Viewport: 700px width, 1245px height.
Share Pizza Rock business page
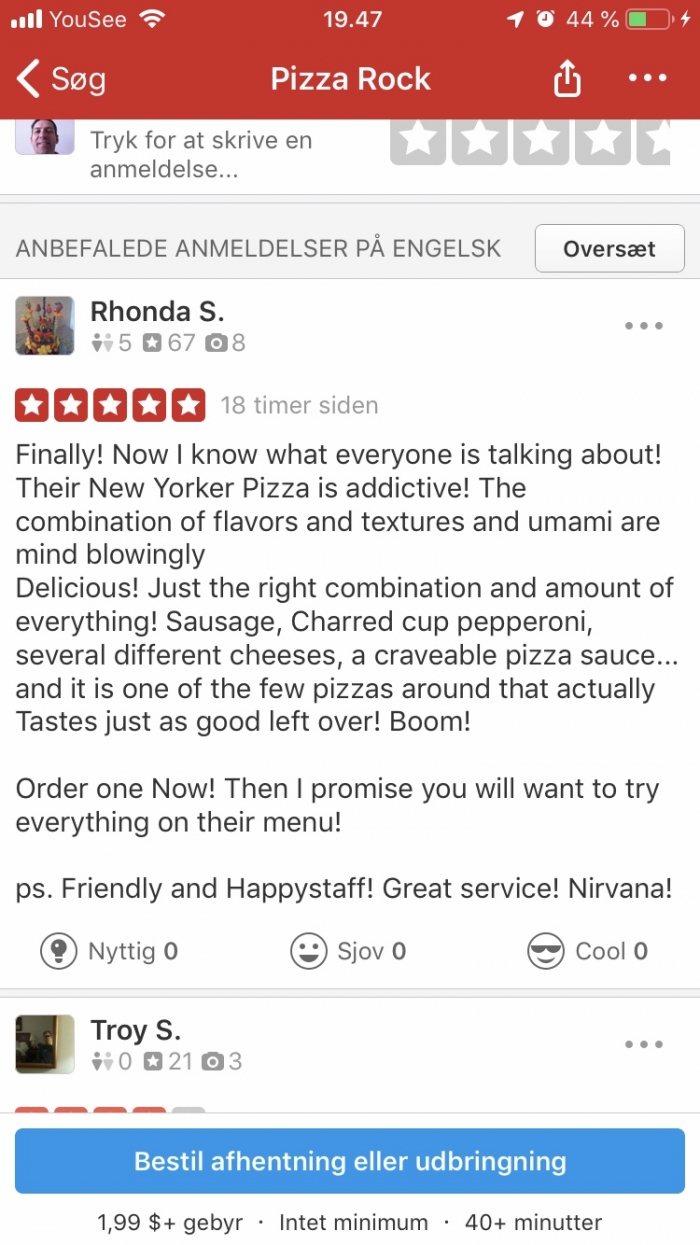coord(567,79)
